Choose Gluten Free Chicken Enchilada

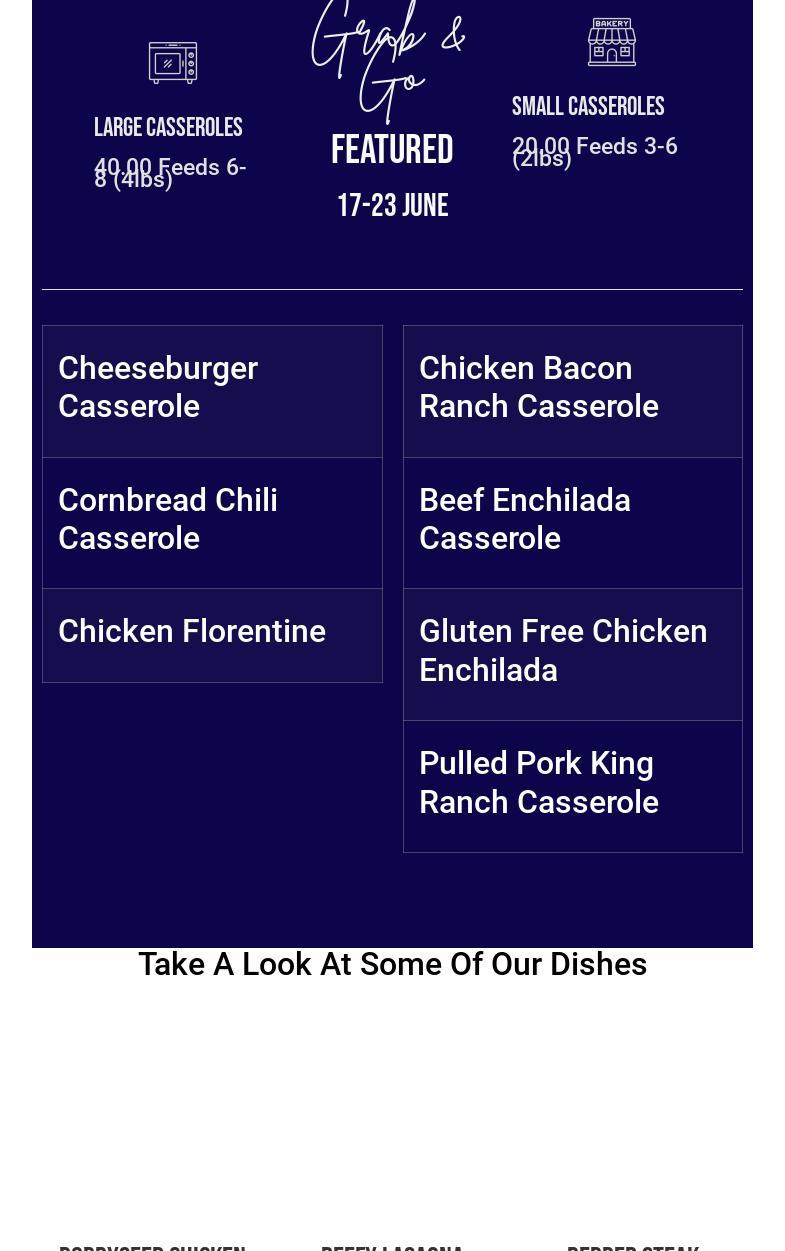click(562, 651)
